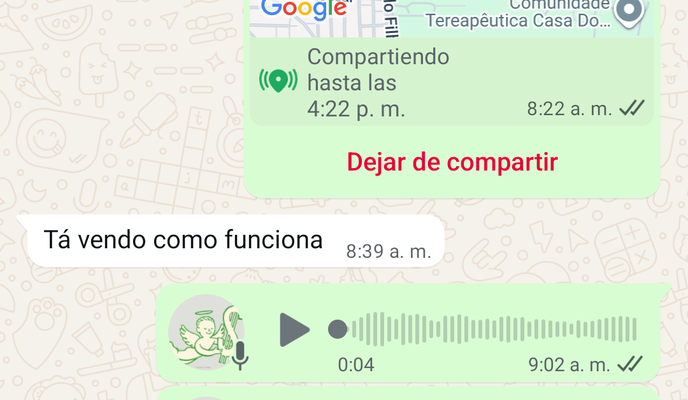Open the live location map preview
The width and height of the screenshot is (688, 400).
(452, 18)
